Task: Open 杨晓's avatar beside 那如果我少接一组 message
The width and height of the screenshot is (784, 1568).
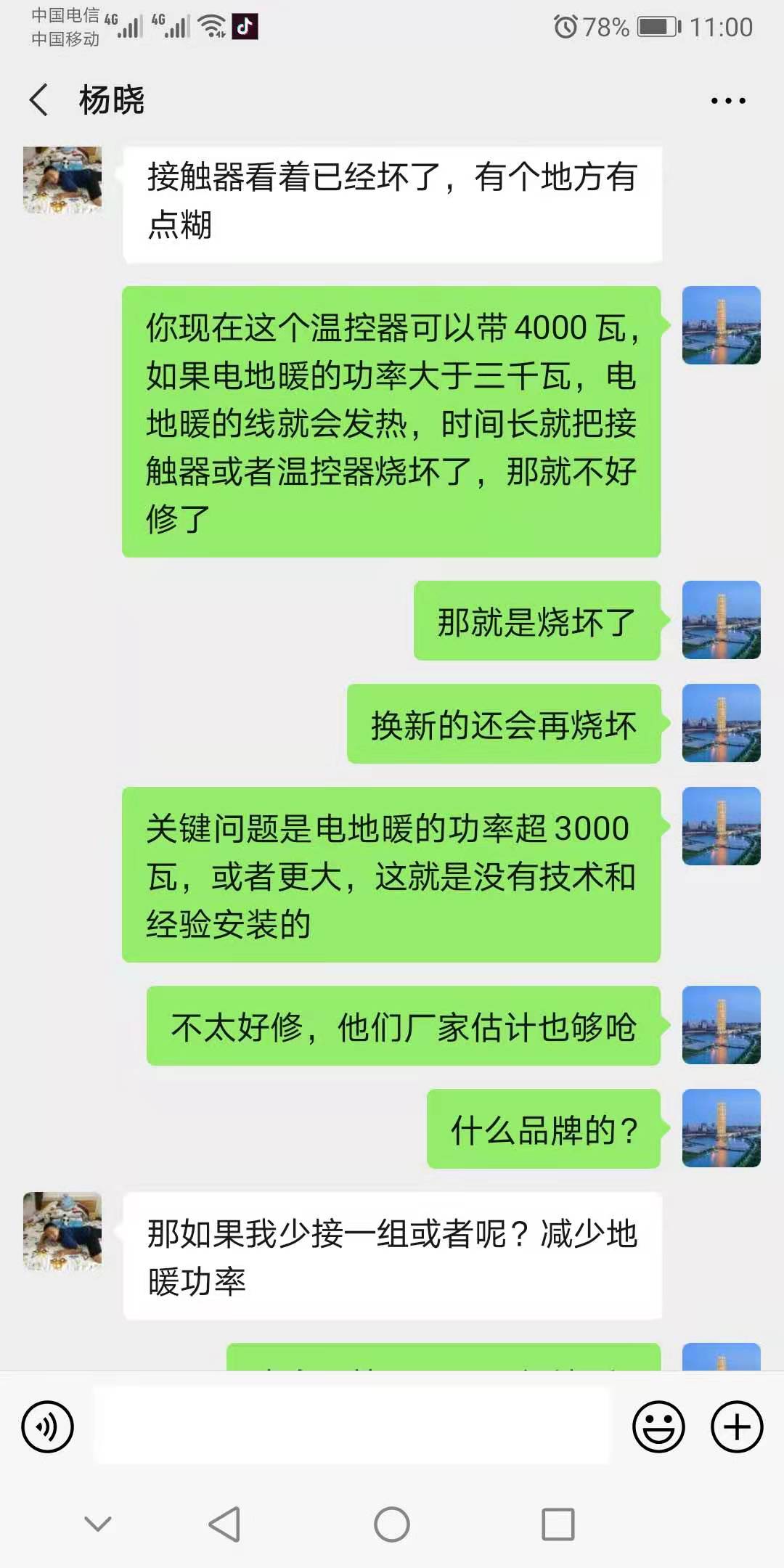Action: tap(62, 1230)
